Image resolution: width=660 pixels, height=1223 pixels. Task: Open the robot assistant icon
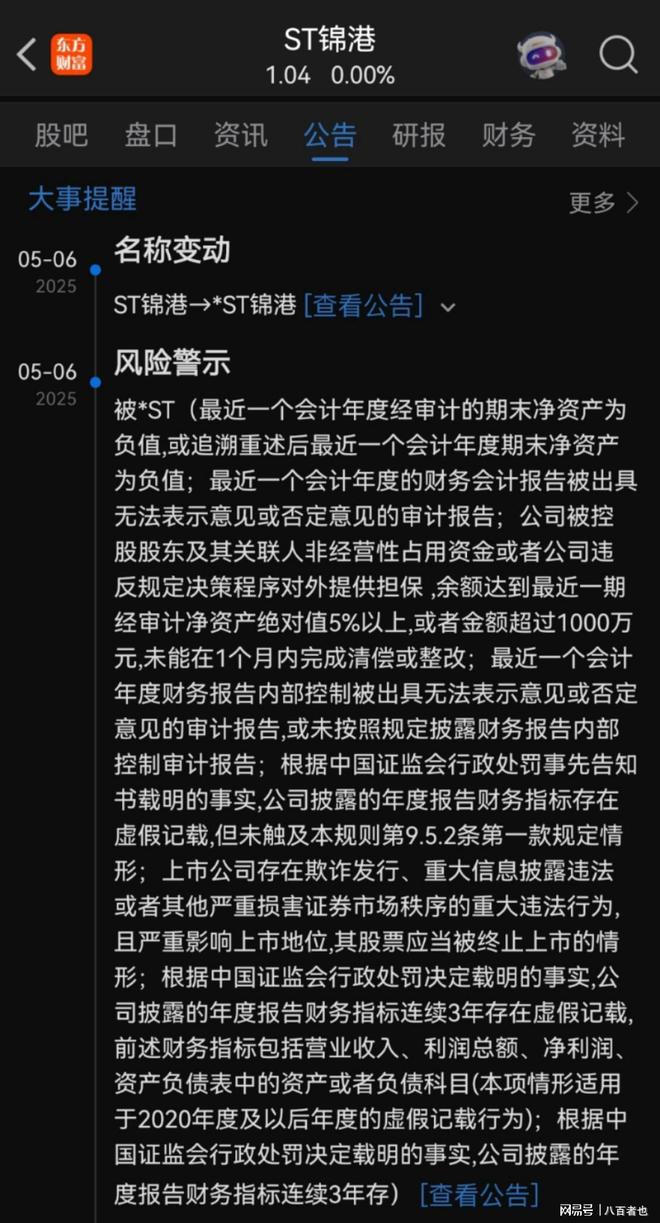pos(541,55)
